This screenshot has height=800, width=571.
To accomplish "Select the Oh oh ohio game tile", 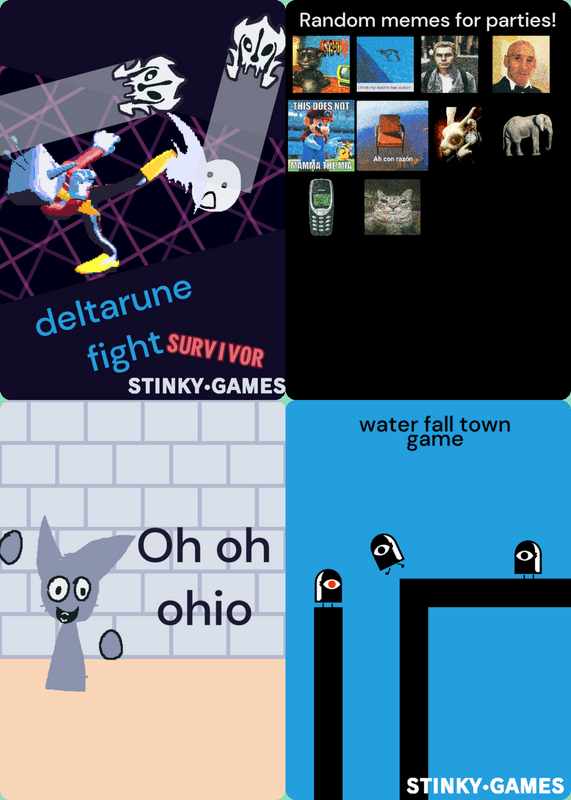I will pos(142,600).
